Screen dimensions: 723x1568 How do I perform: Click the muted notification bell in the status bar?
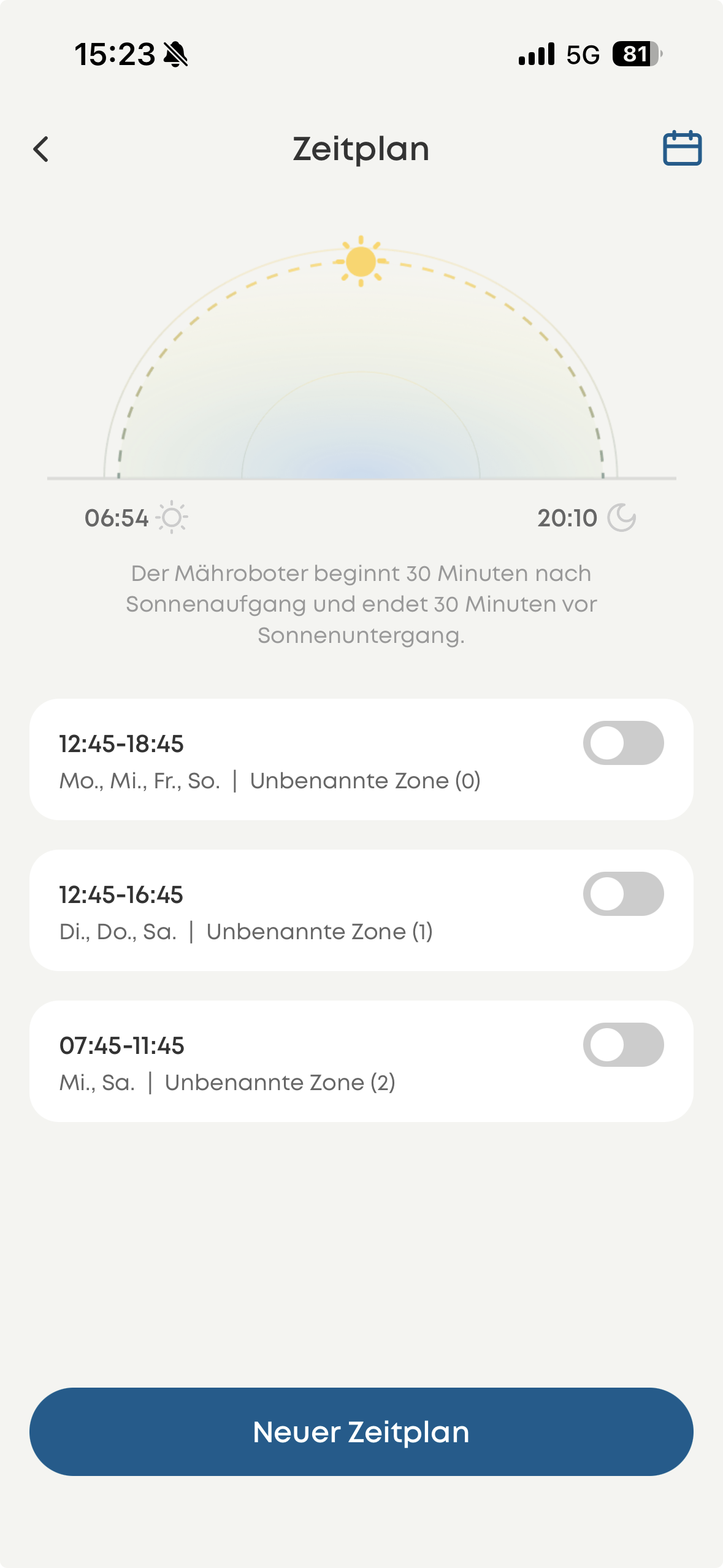(176, 54)
